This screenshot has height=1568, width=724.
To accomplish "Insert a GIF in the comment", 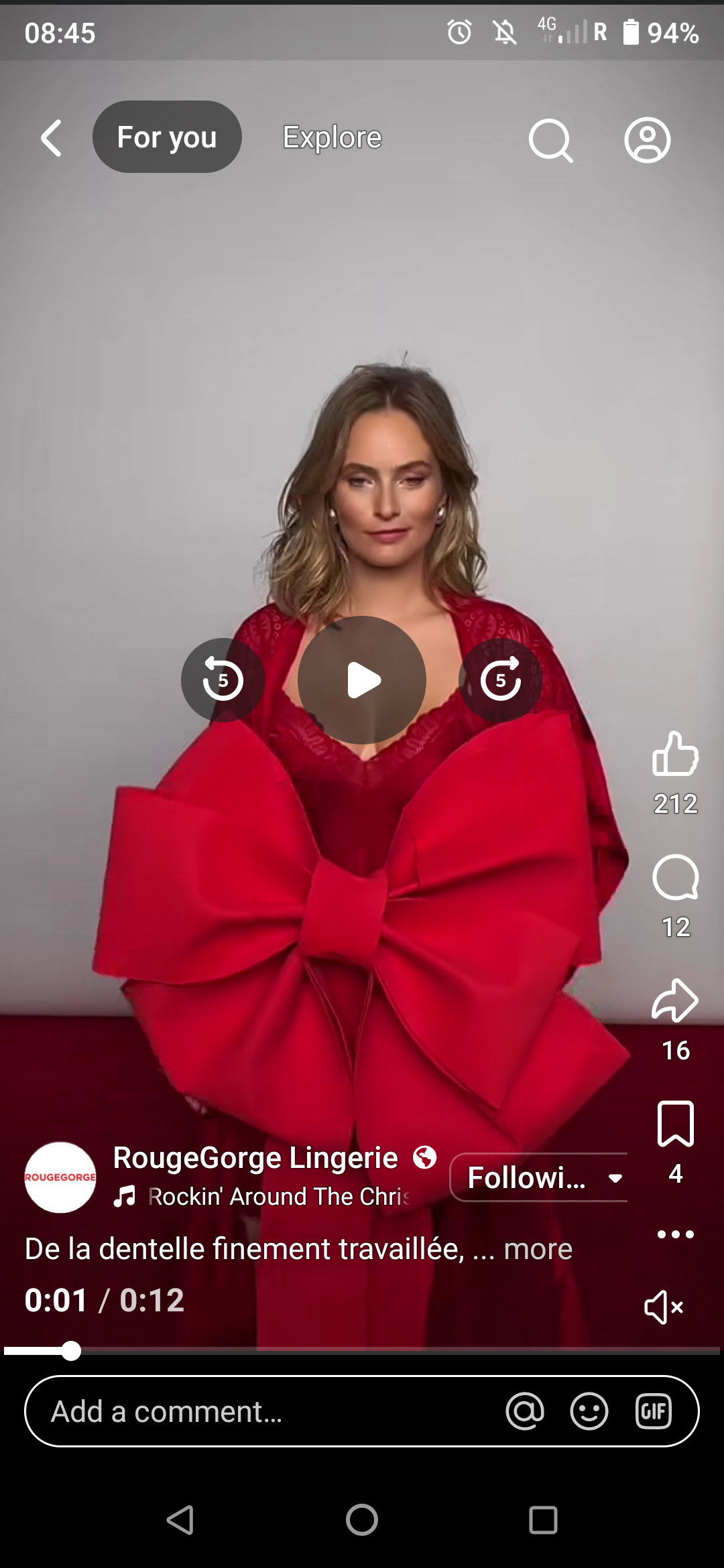I will click(x=654, y=1411).
